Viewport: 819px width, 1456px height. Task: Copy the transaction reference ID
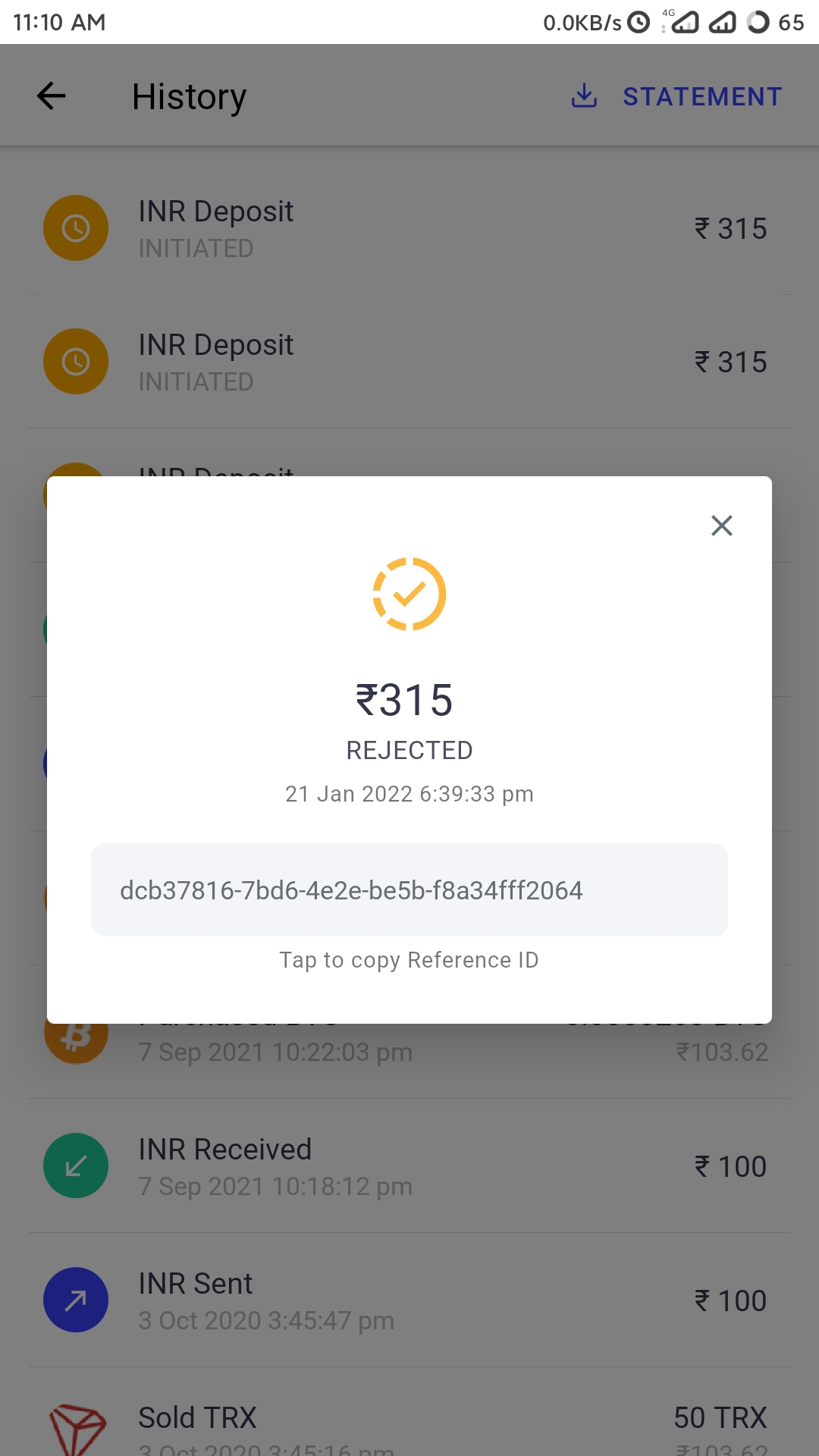(x=409, y=890)
